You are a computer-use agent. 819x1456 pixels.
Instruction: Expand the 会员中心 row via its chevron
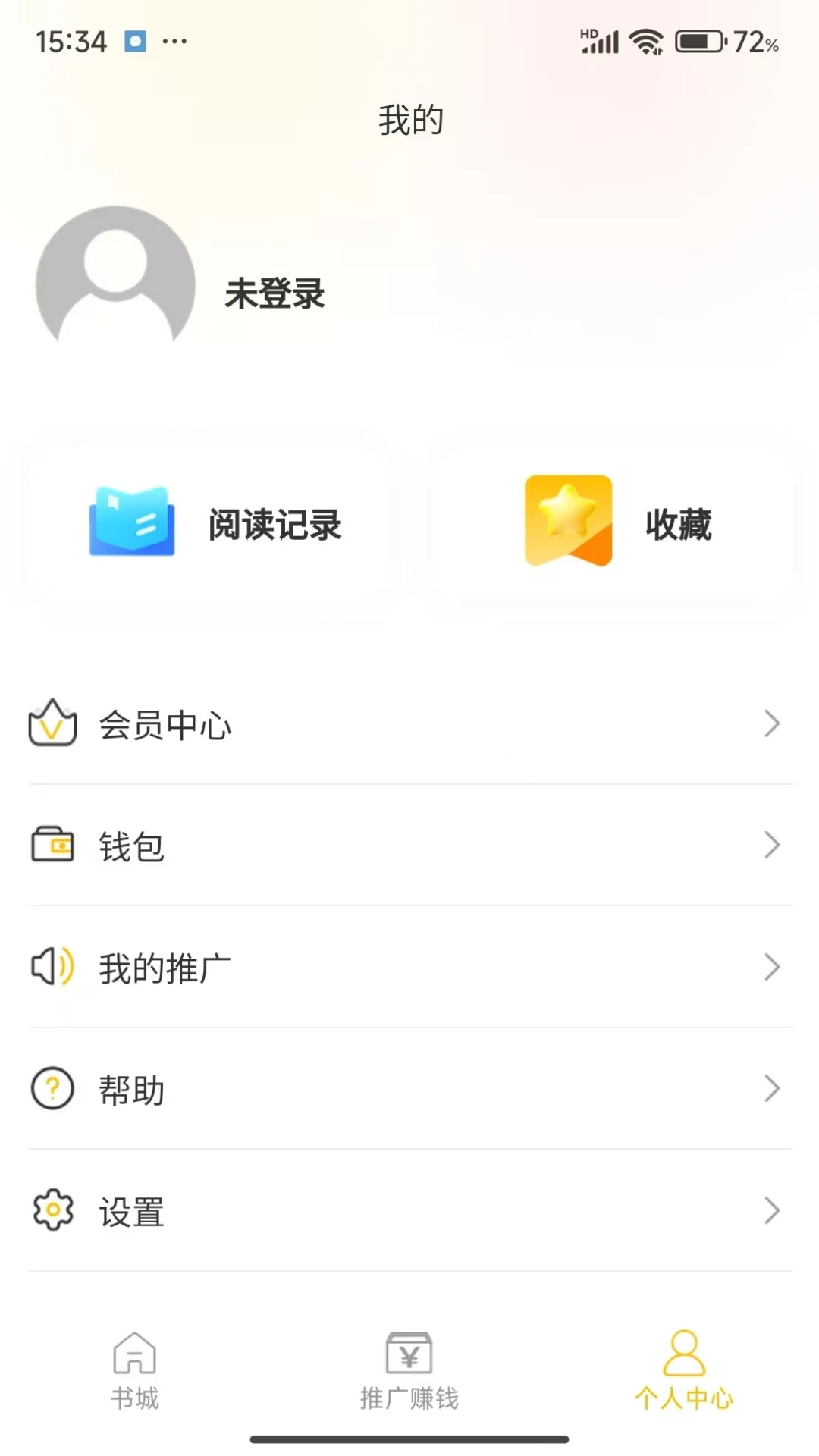click(771, 724)
